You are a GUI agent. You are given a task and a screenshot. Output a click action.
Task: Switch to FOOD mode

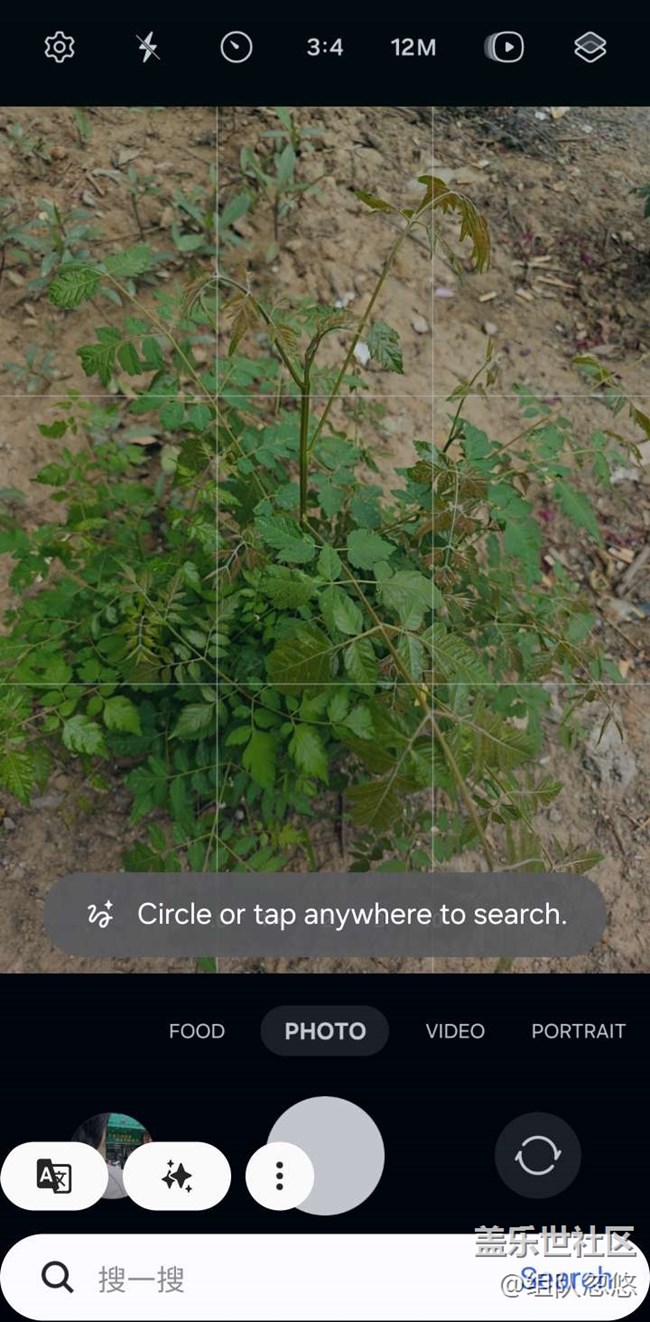pos(197,1031)
